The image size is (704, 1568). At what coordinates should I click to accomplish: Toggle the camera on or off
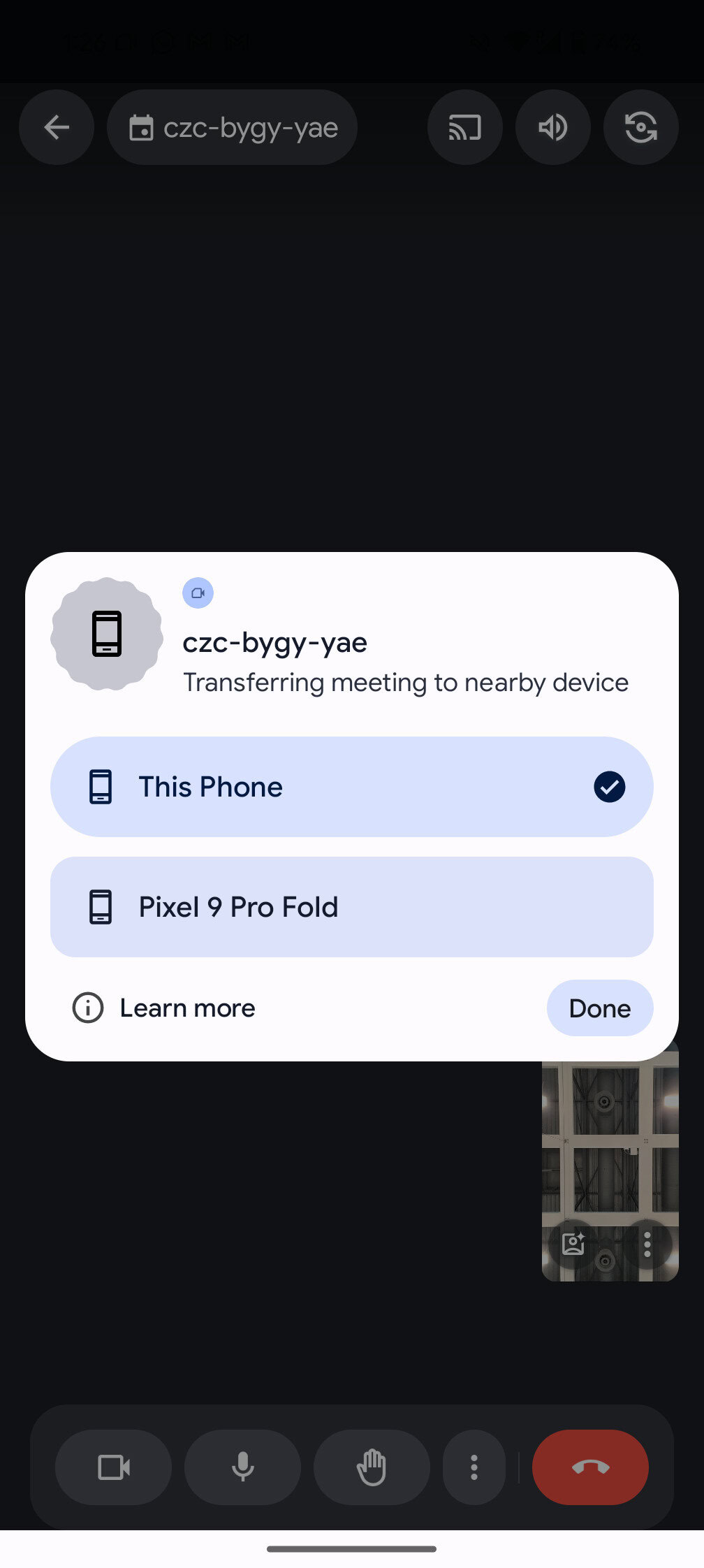(x=114, y=1467)
